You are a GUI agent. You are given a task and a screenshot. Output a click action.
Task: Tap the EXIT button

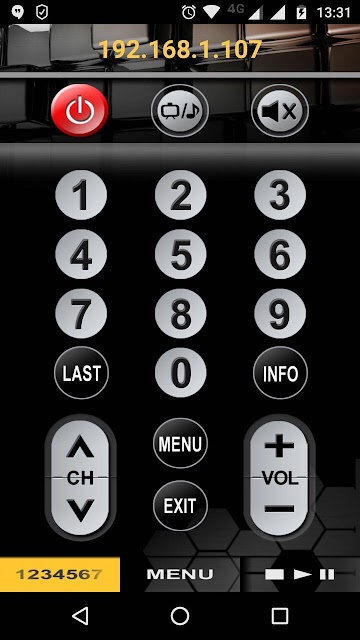pos(180,506)
